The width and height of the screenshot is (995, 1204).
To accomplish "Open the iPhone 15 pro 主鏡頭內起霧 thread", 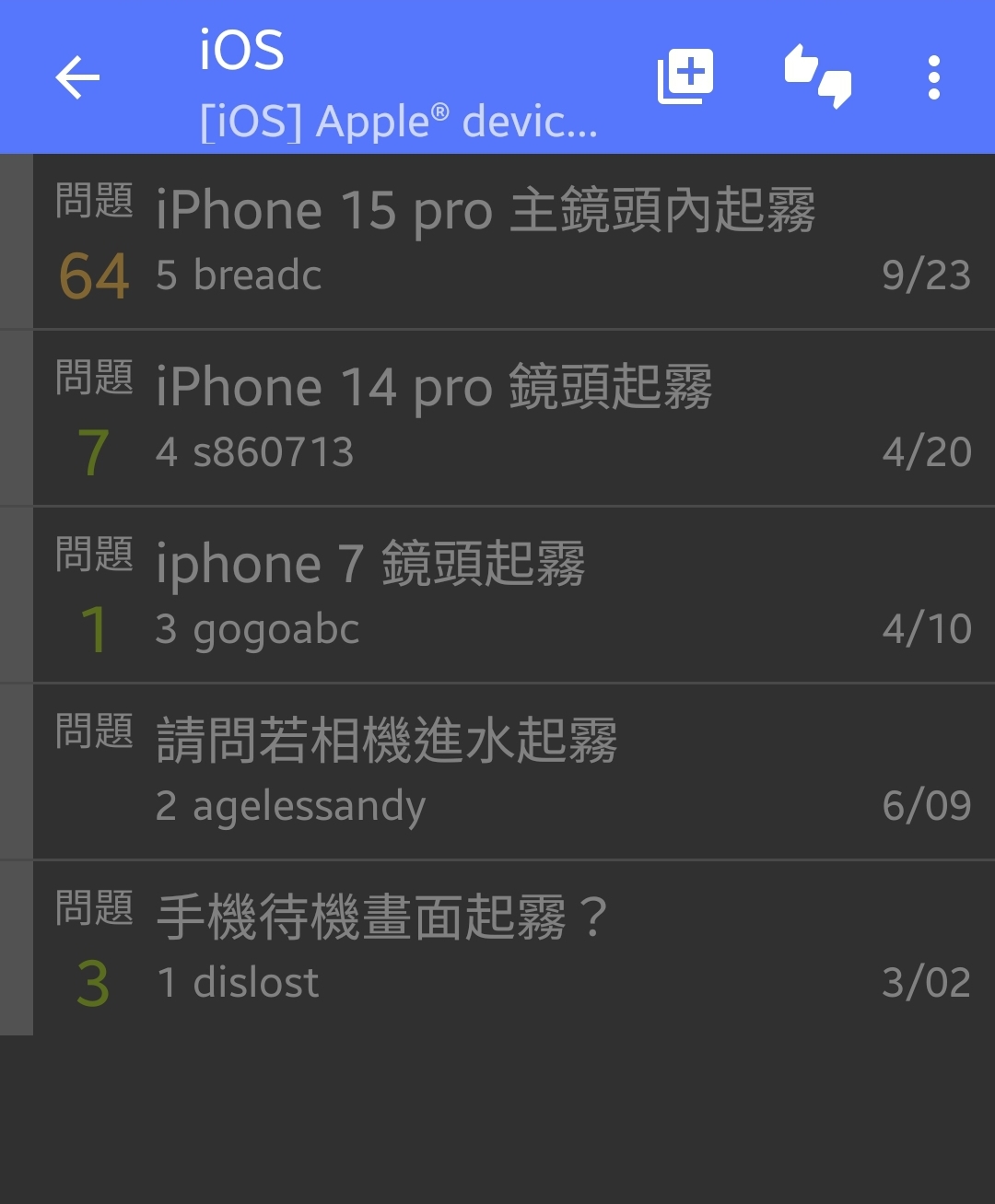I will point(486,211).
